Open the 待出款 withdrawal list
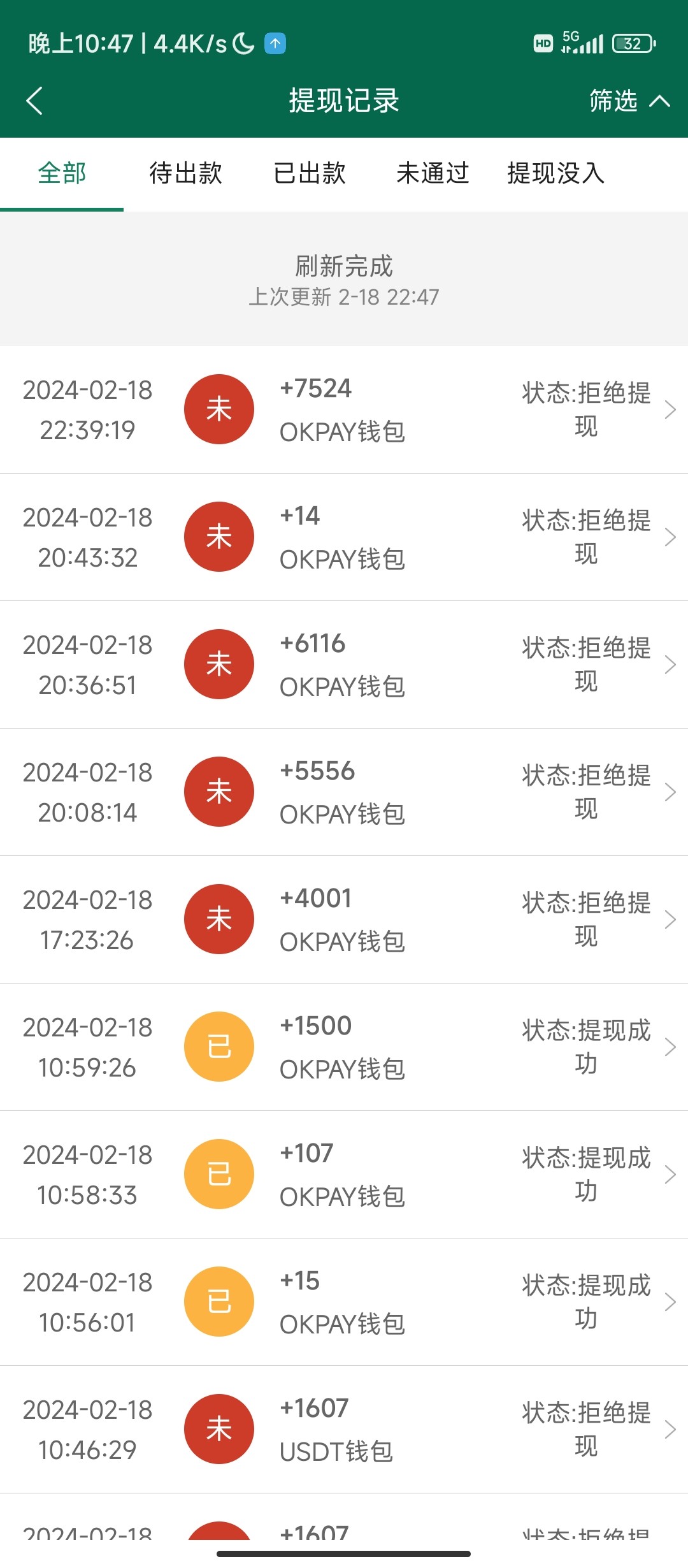Image resolution: width=688 pixels, height=1568 pixels. [185, 173]
